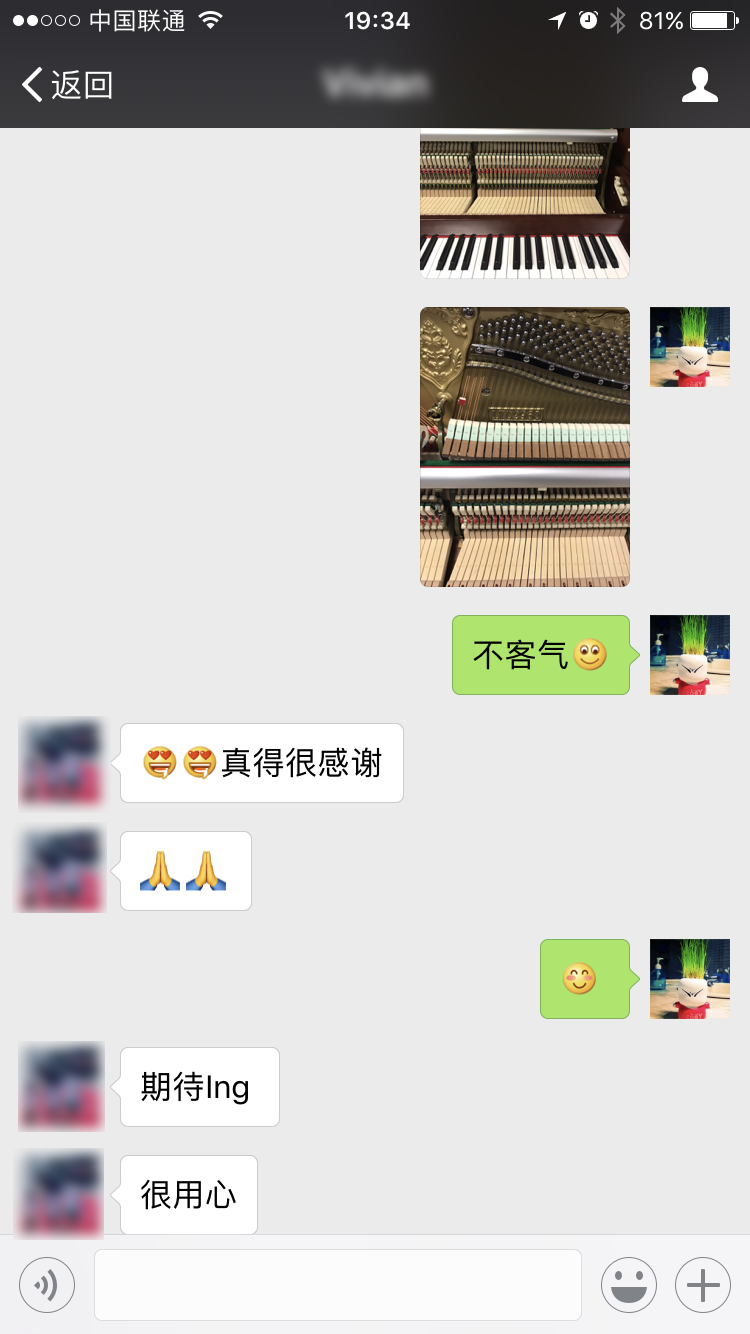View the full piano interior photo
Screen dimensions: 750x1334
525,446
